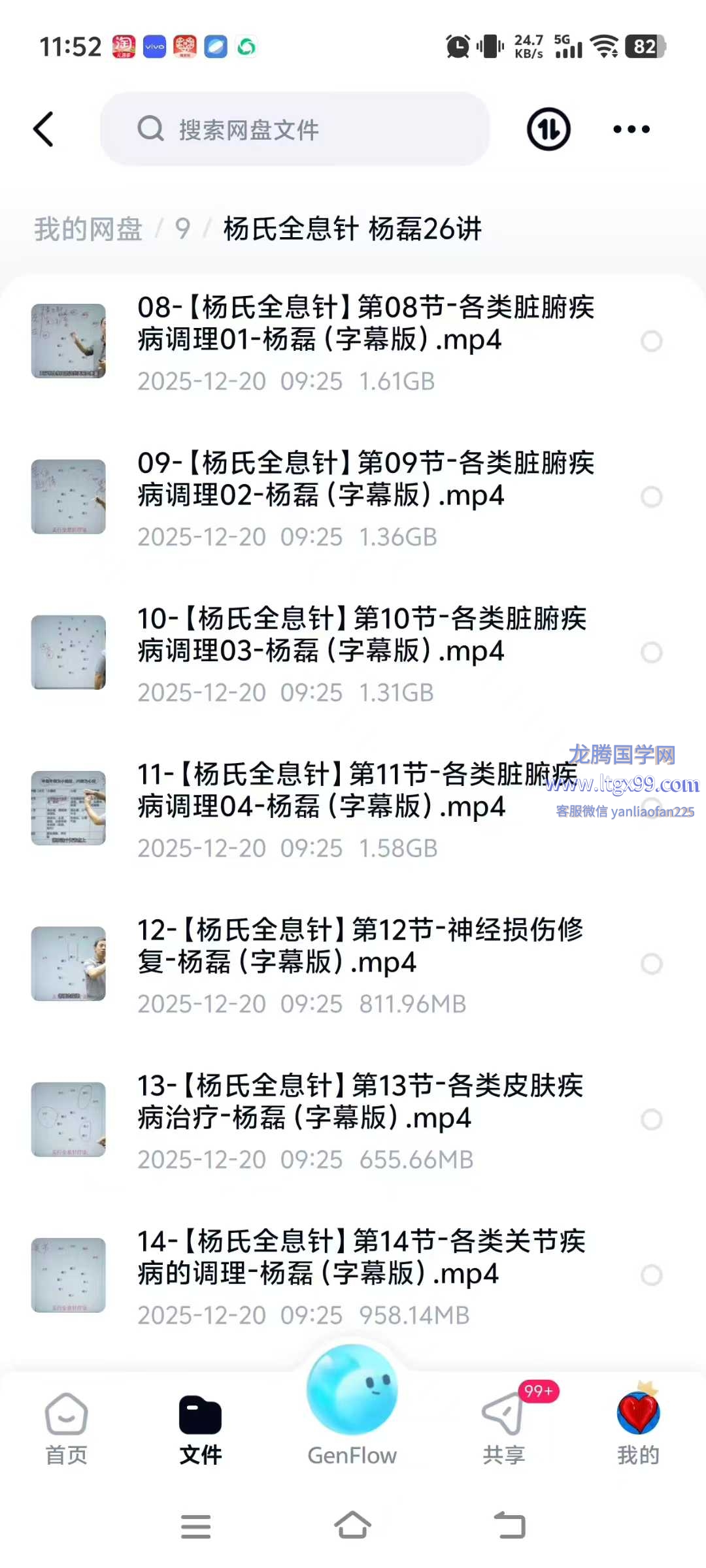Open video 14 各类关节疾病的调理
The image size is (706, 1568).
[x=361, y=1257]
